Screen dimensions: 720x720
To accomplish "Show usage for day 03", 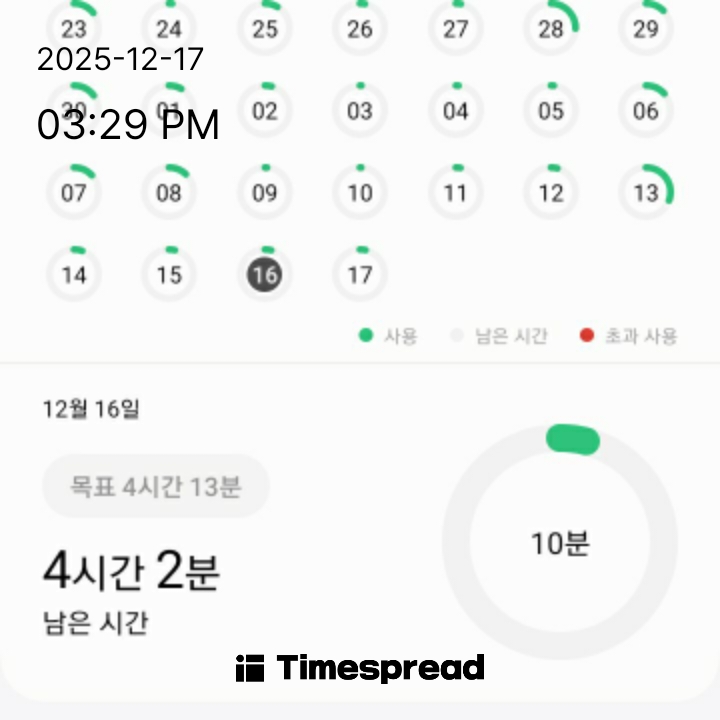I will [x=360, y=110].
